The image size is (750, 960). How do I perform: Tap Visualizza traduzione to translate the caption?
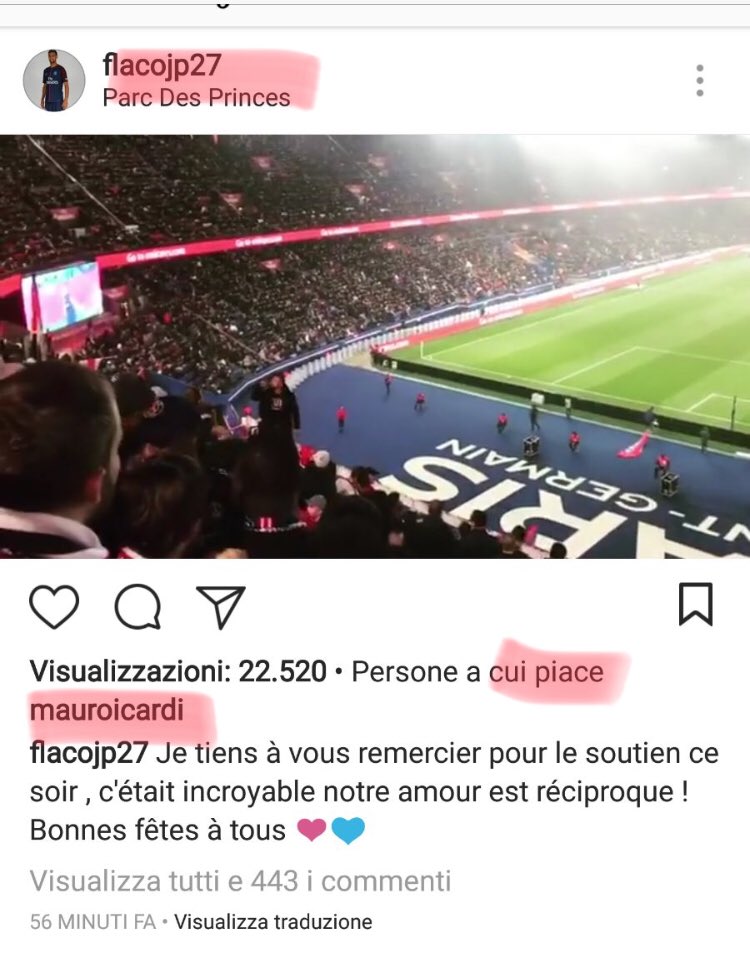click(273, 922)
